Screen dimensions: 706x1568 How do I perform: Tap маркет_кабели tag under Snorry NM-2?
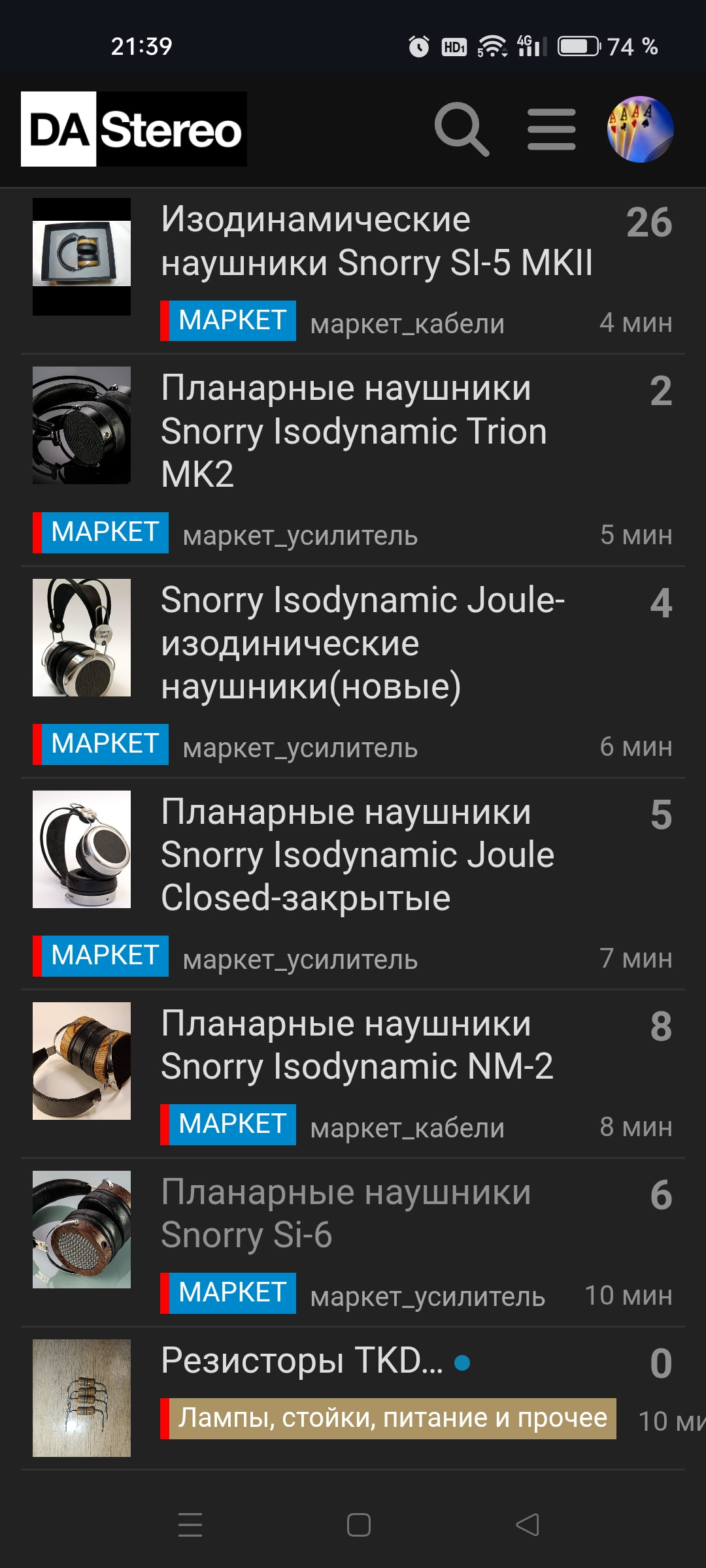[407, 1128]
